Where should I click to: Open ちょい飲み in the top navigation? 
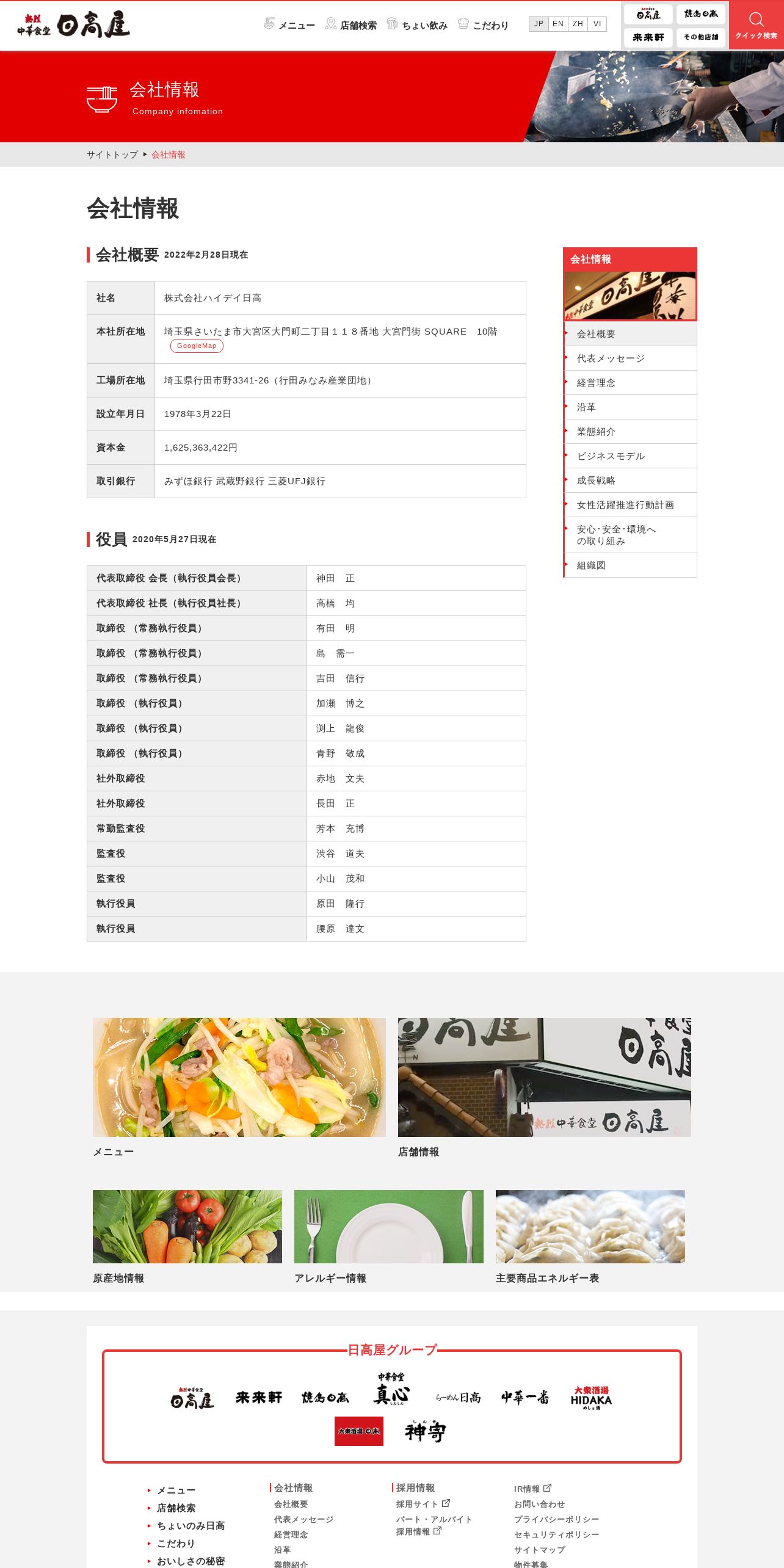[x=418, y=24]
